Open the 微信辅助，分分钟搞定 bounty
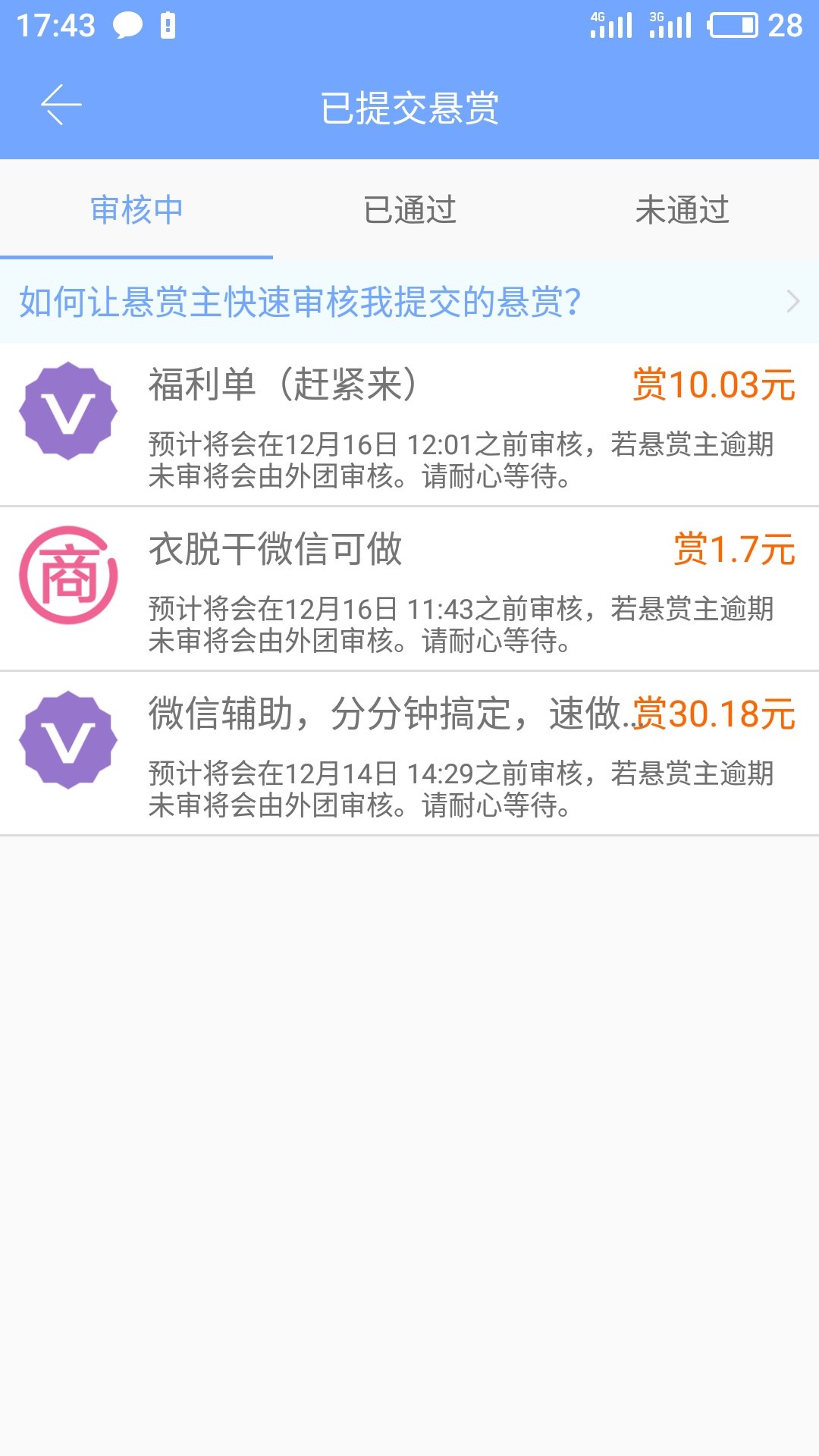The width and height of the screenshot is (819, 1456). (x=409, y=754)
